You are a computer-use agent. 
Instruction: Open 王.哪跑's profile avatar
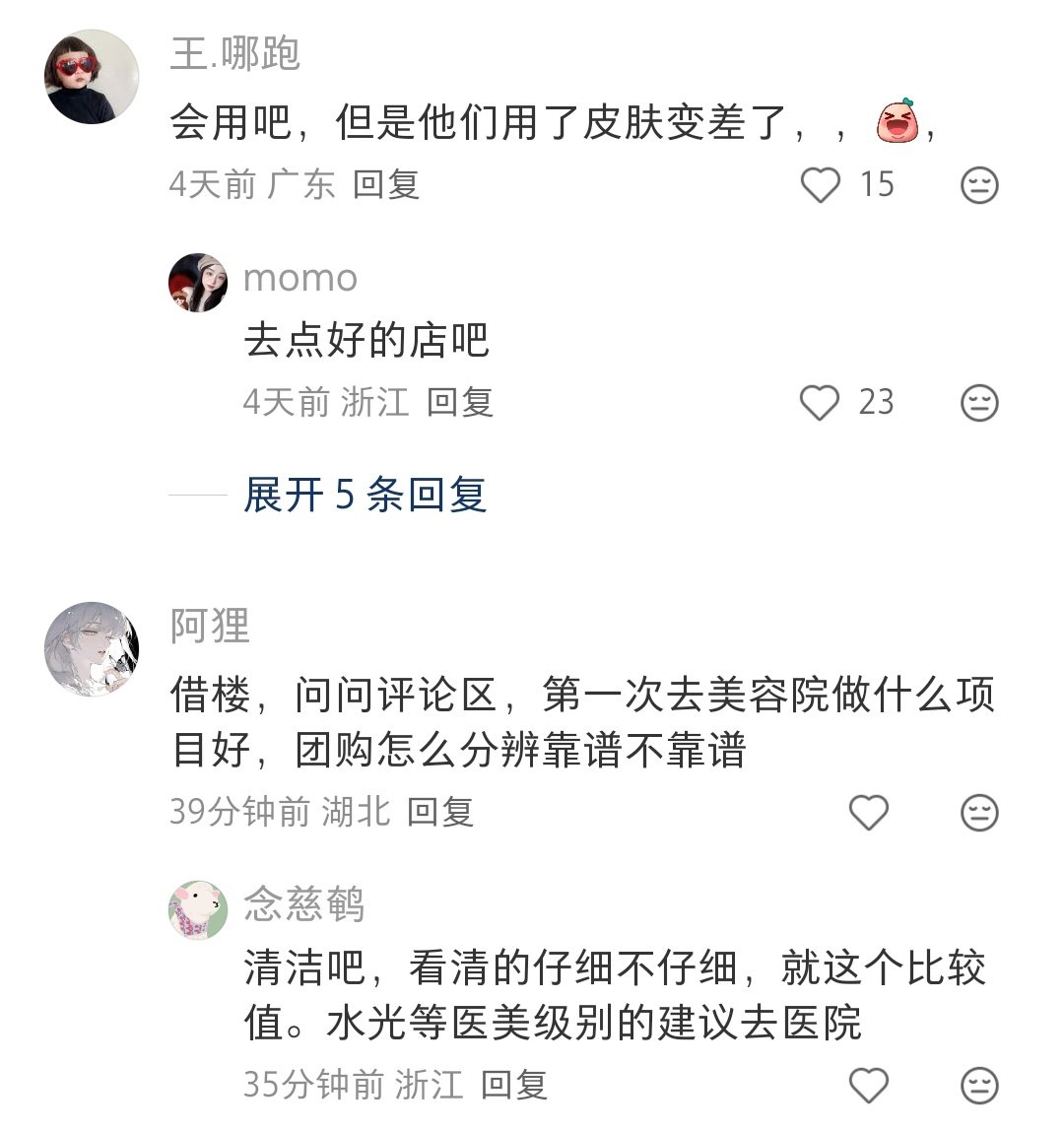tap(92, 77)
